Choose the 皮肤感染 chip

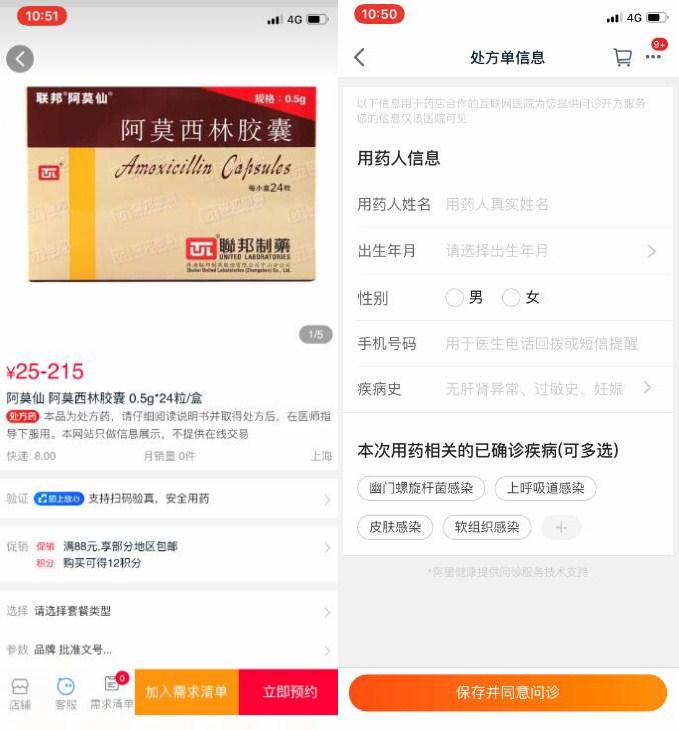coord(395,527)
